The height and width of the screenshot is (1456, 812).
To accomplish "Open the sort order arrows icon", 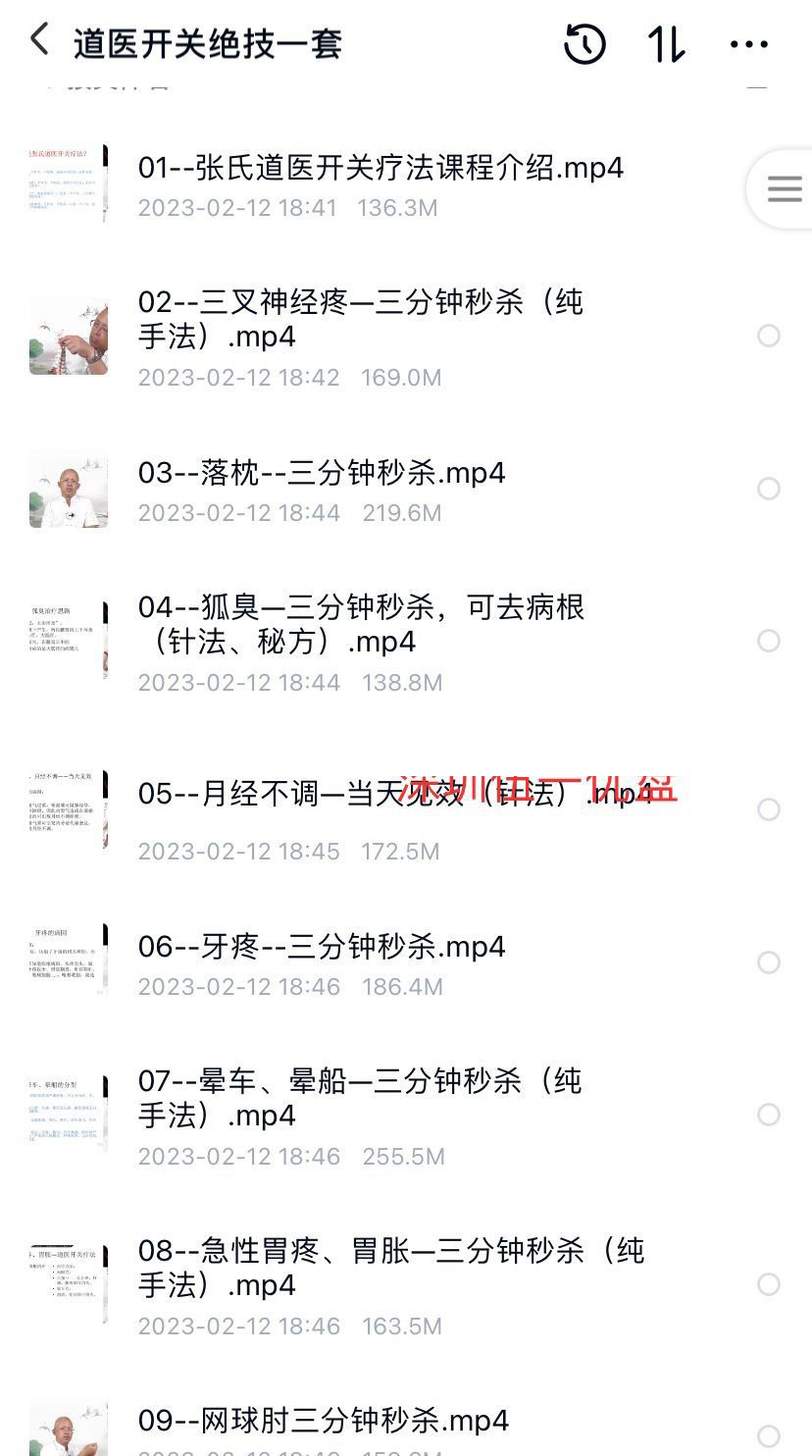I will point(666,44).
